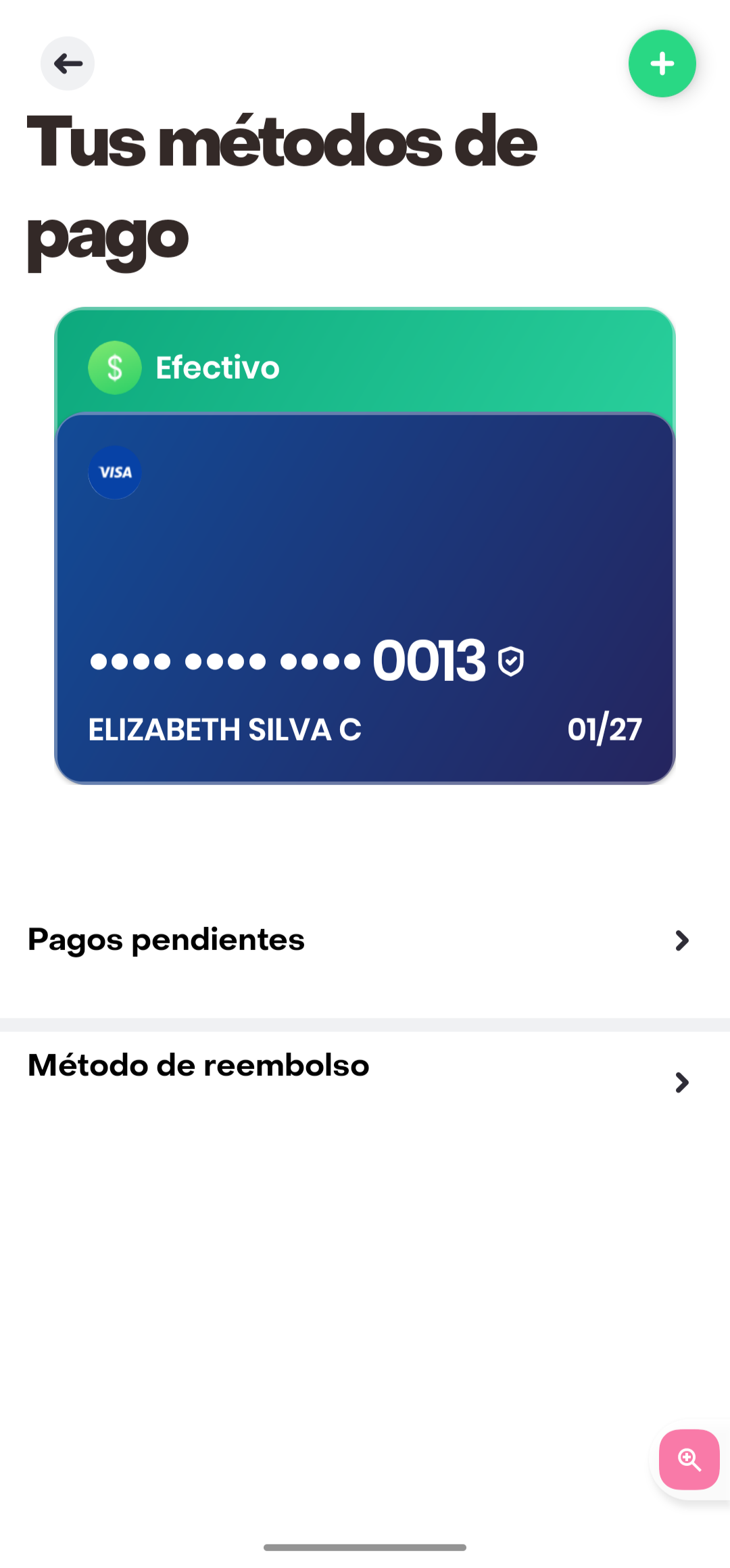Viewport: 730px width, 1568px height.
Task: Tap the pink magnifier floating button
Action: click(x=689, y=1459)
